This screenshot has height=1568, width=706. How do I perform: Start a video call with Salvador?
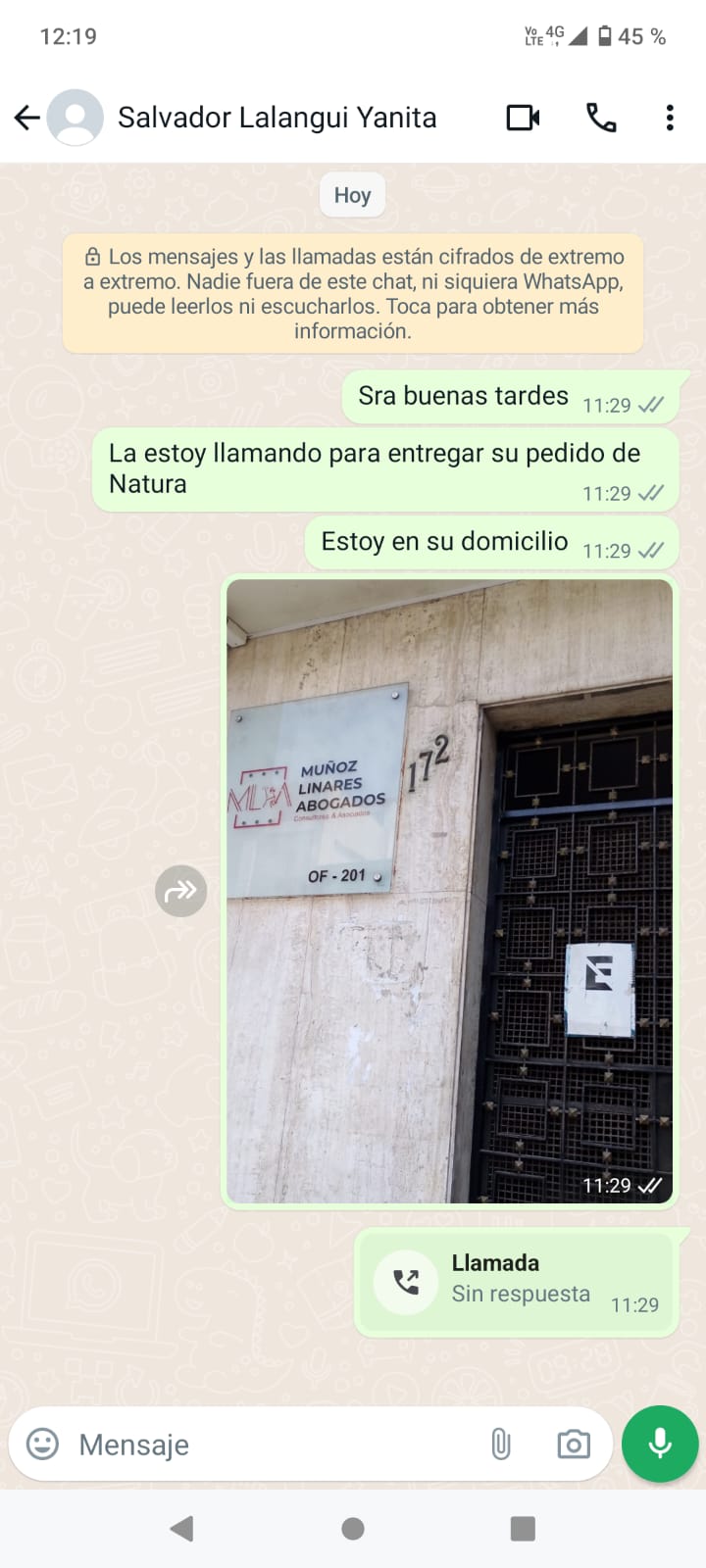pyautogui.click(x=523, y=119)
